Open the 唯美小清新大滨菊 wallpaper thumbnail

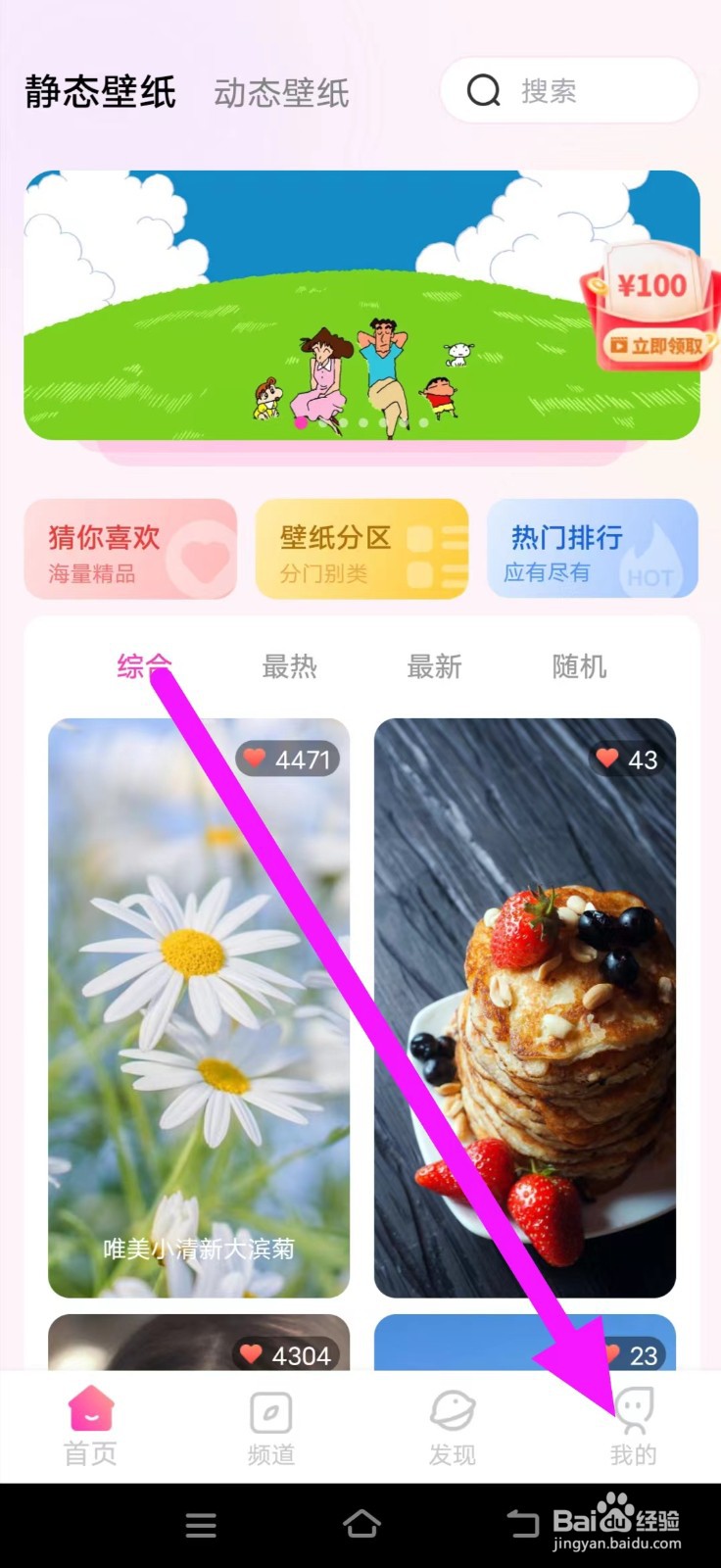tap(199, 1009)
